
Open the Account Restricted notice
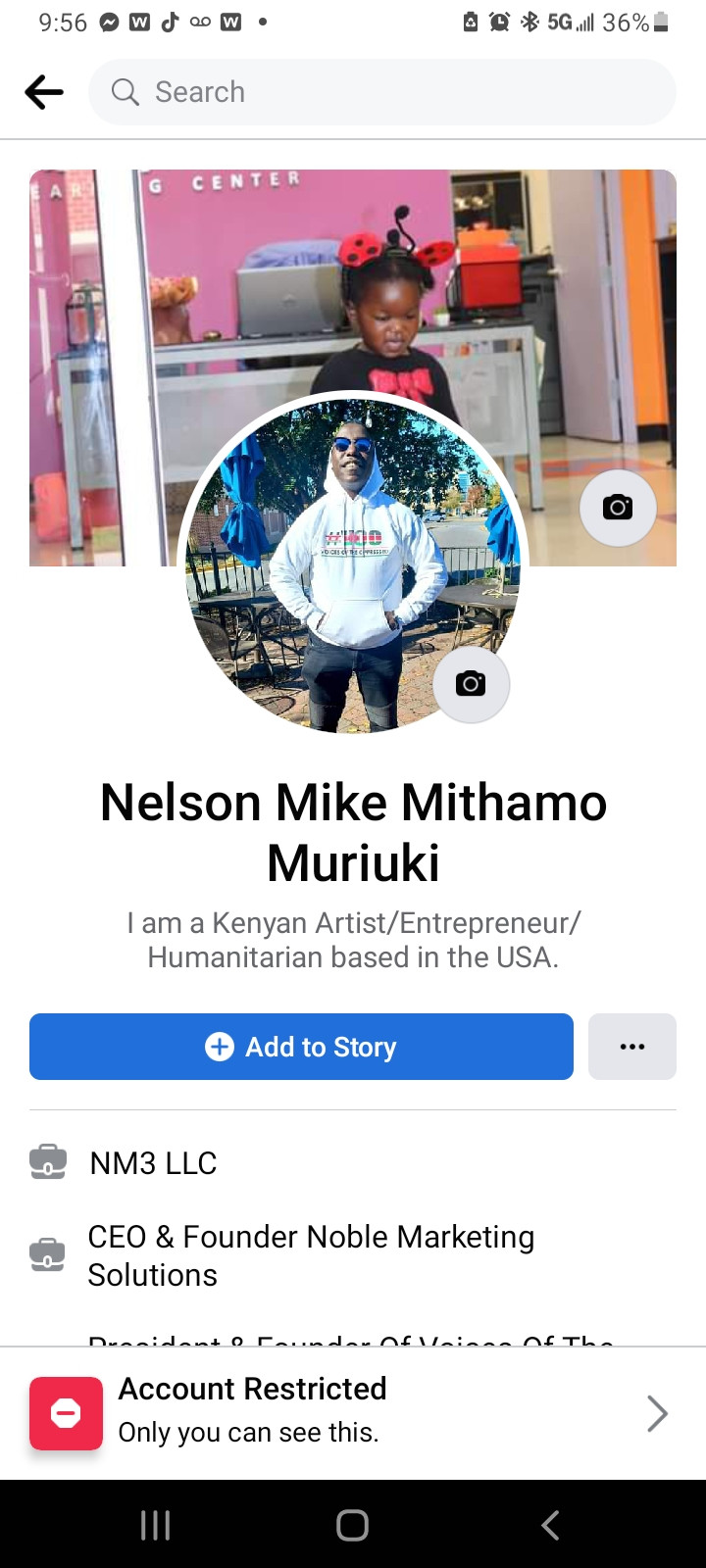353,1412
